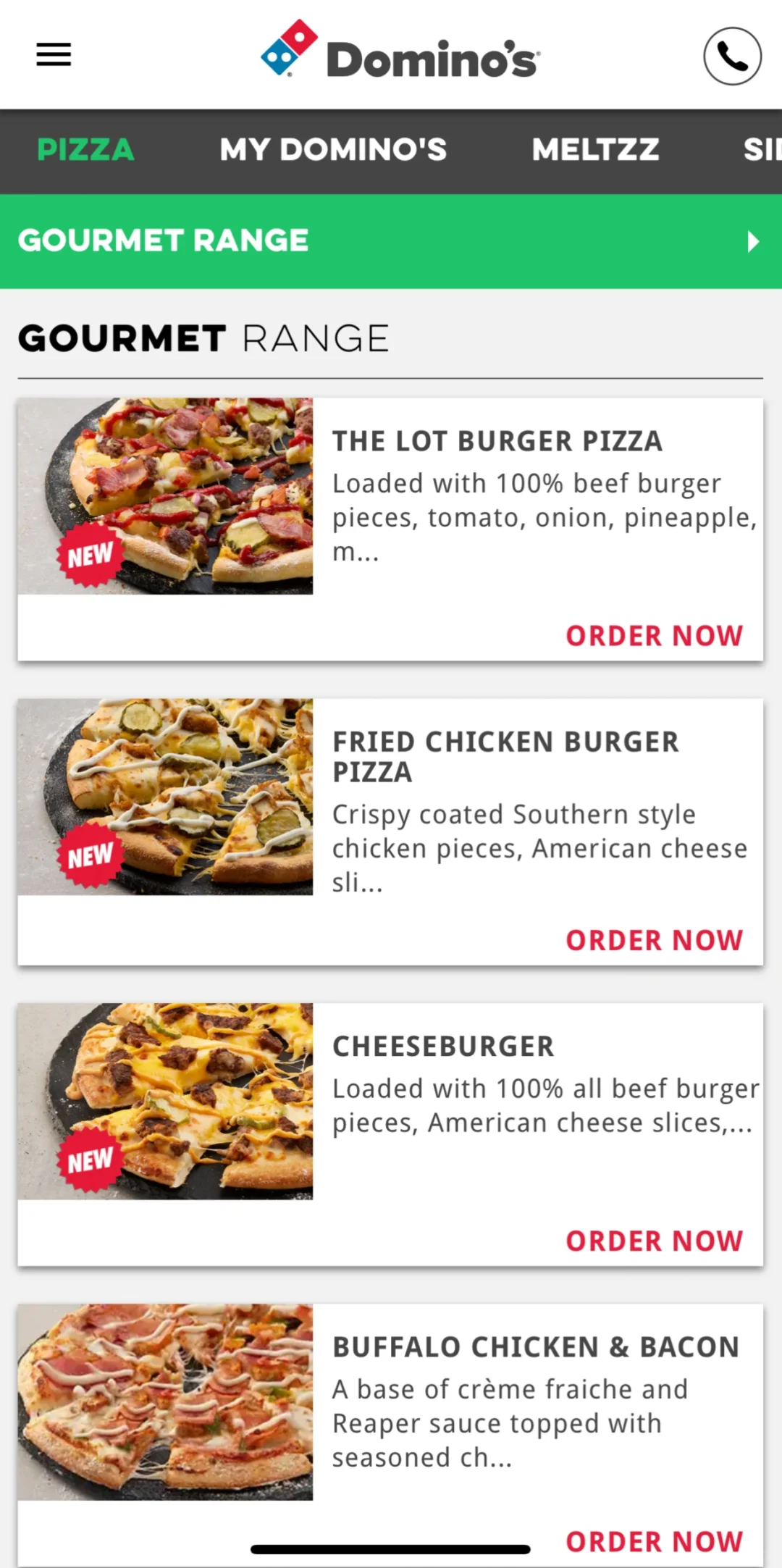Open The Lot Burger Pizza photo

click(x=166, y=496)
